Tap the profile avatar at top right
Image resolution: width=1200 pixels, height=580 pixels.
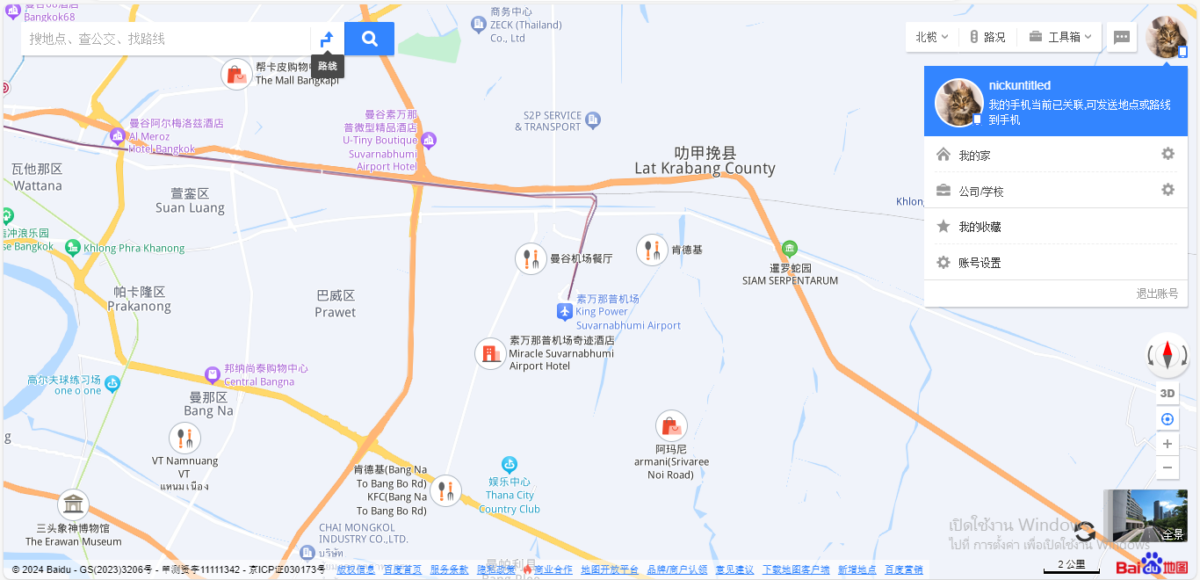[x=1166, y=37]
